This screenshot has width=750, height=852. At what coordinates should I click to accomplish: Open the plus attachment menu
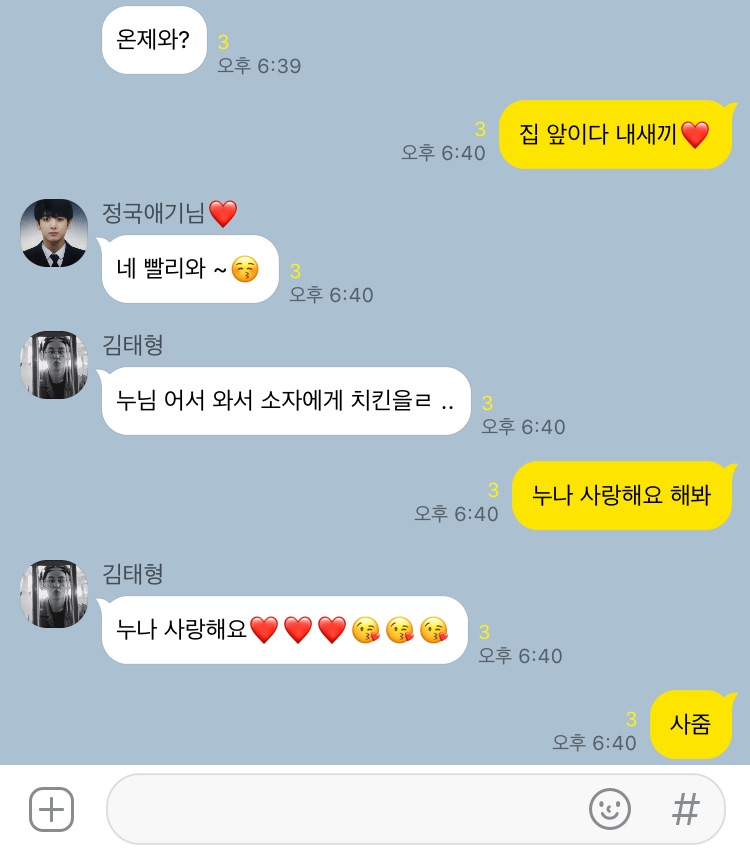pyautogui.click(x=51, y=808)
